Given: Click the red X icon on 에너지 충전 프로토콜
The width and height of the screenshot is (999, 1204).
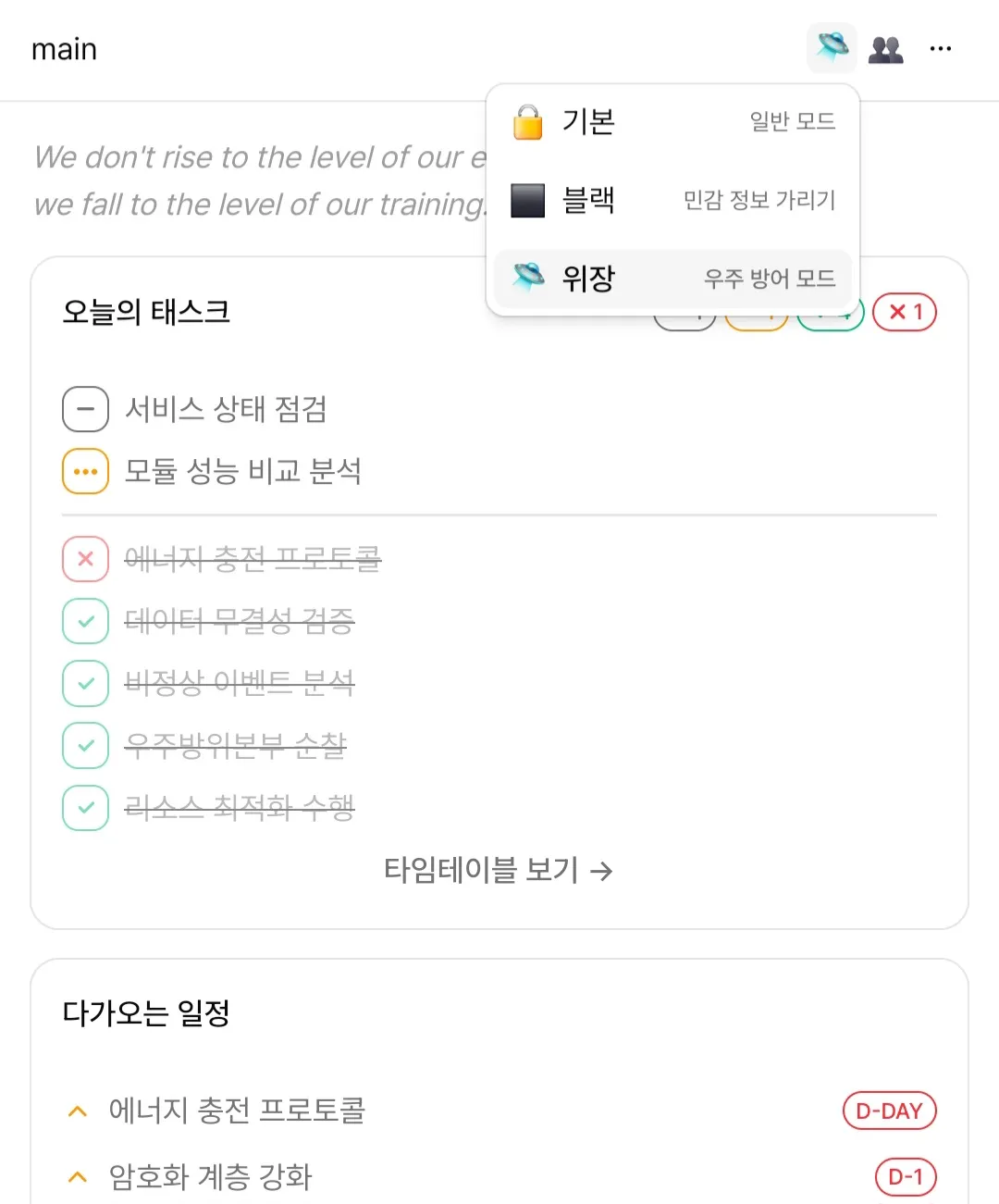Looking at the screenshot, I should pos(85,559).
